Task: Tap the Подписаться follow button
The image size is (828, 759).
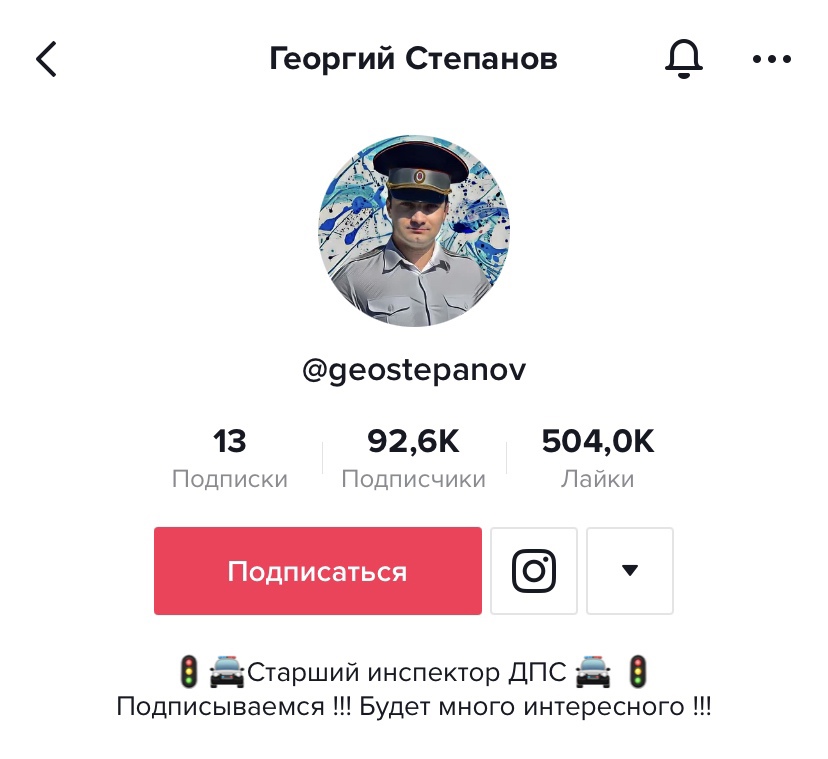Action: point(317,571)
